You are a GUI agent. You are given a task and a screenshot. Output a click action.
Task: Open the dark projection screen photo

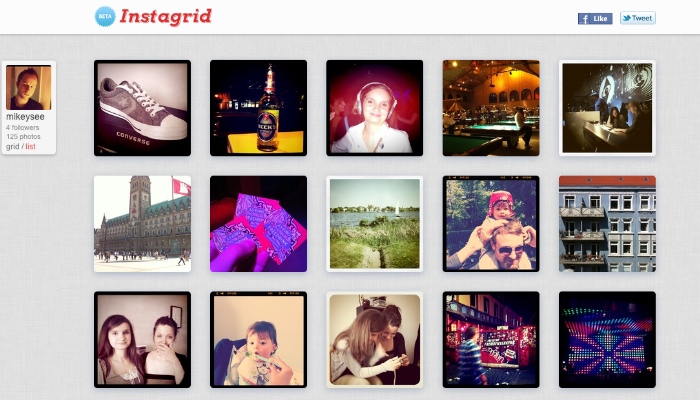click(x=607, y=108)
